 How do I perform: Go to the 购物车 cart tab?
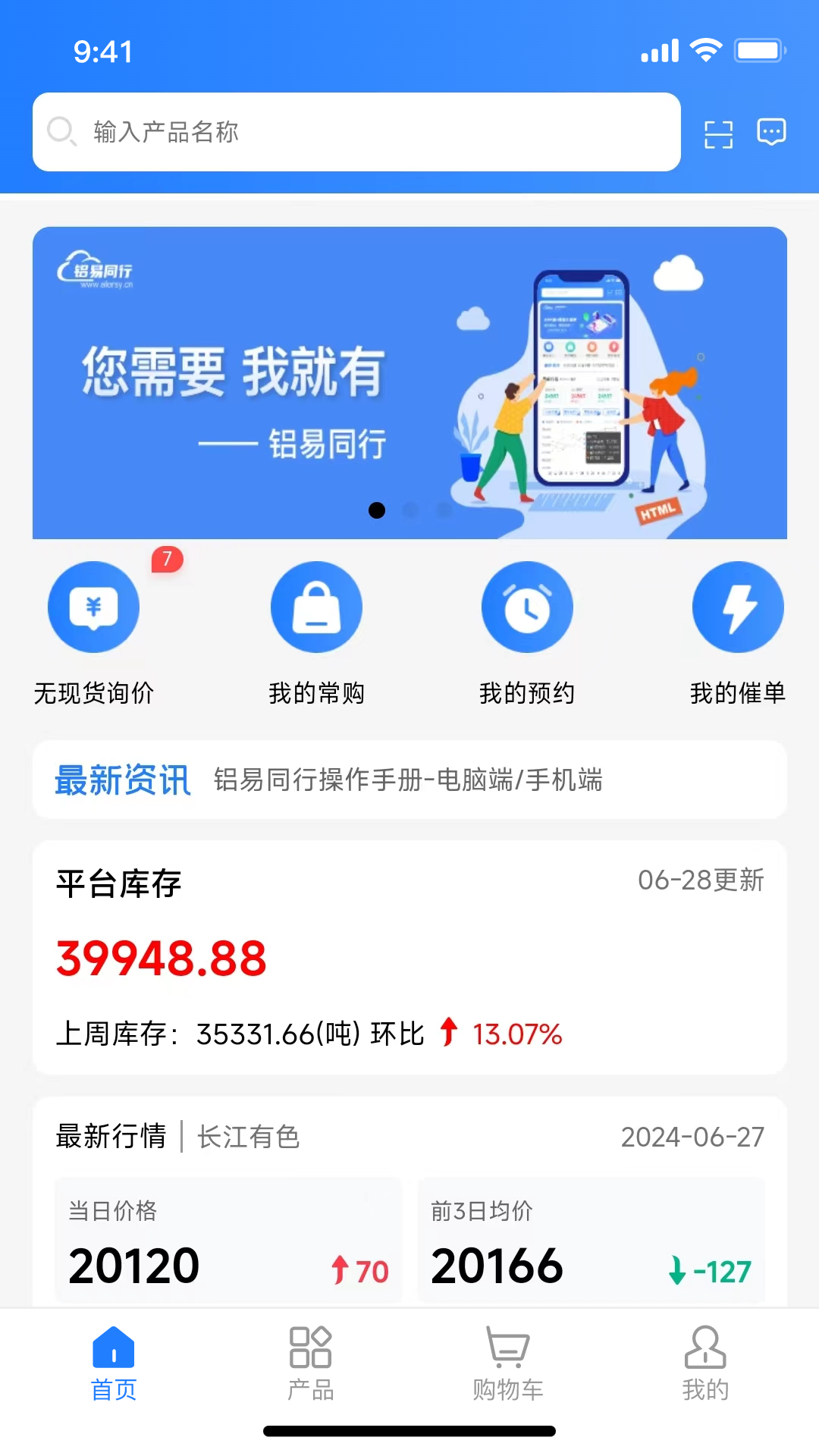[507, 1363]
